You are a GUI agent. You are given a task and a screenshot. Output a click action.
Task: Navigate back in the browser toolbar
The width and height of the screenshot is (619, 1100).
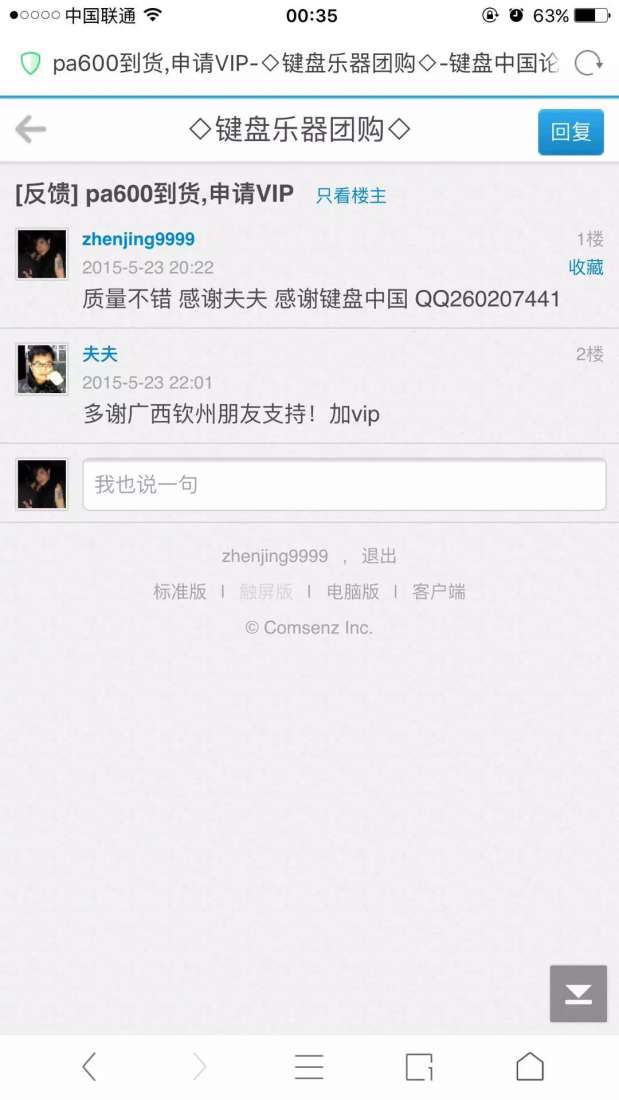pyautogui.click(x=89, y=1067)
